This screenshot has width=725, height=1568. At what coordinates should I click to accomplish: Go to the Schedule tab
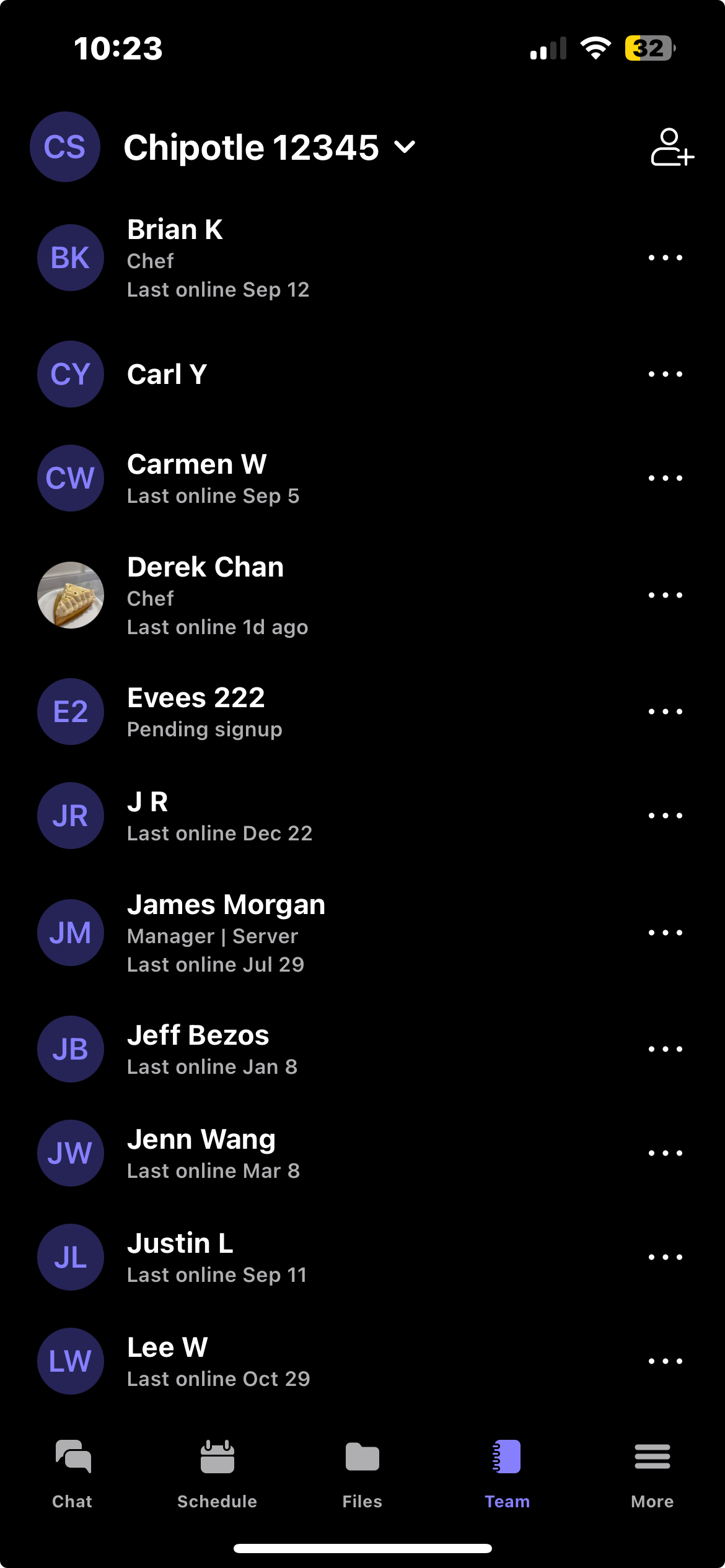217,1474
